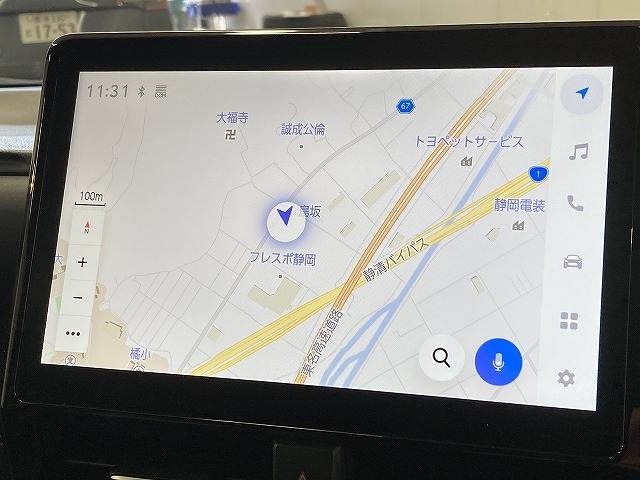Image resolution: width=640 pixels, height=480 pixels.
Task: Open the apps grid menu
Action: tap(569, 321)
